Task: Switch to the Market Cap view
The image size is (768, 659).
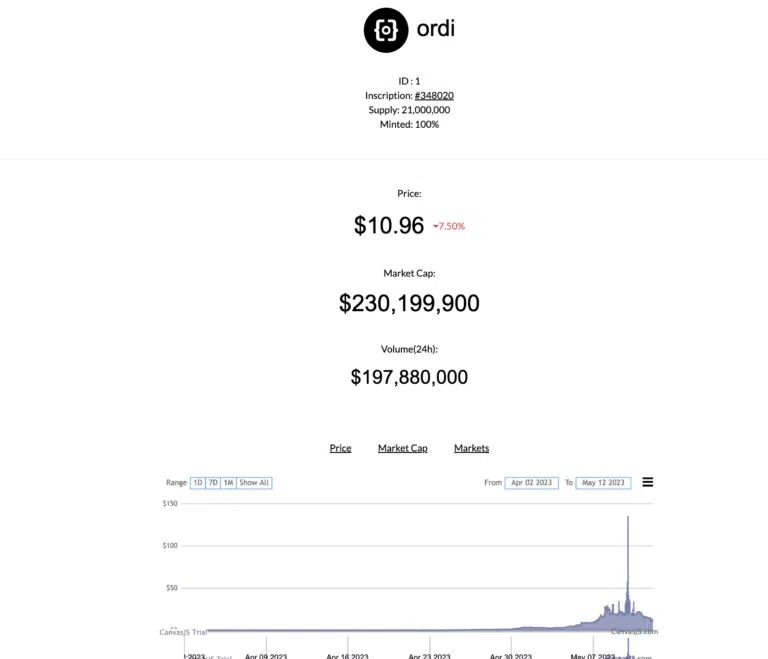Action: point(402,448)
